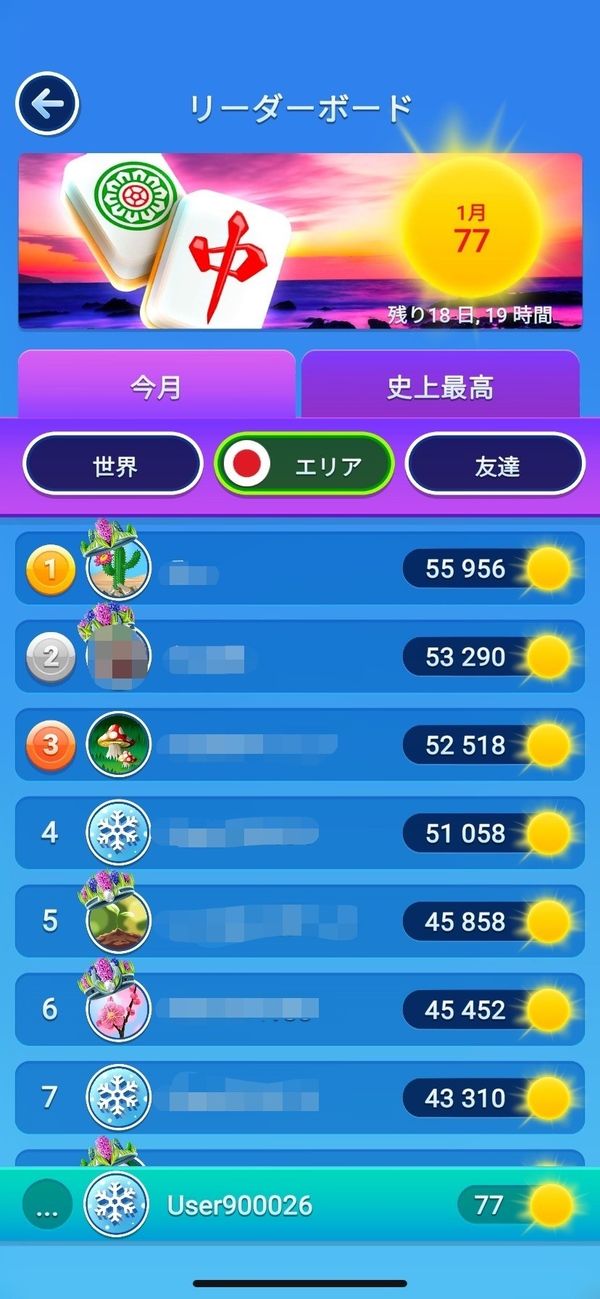Open rank 6 player with 45 452
600x1299 pixels.
pos(300,1009)
